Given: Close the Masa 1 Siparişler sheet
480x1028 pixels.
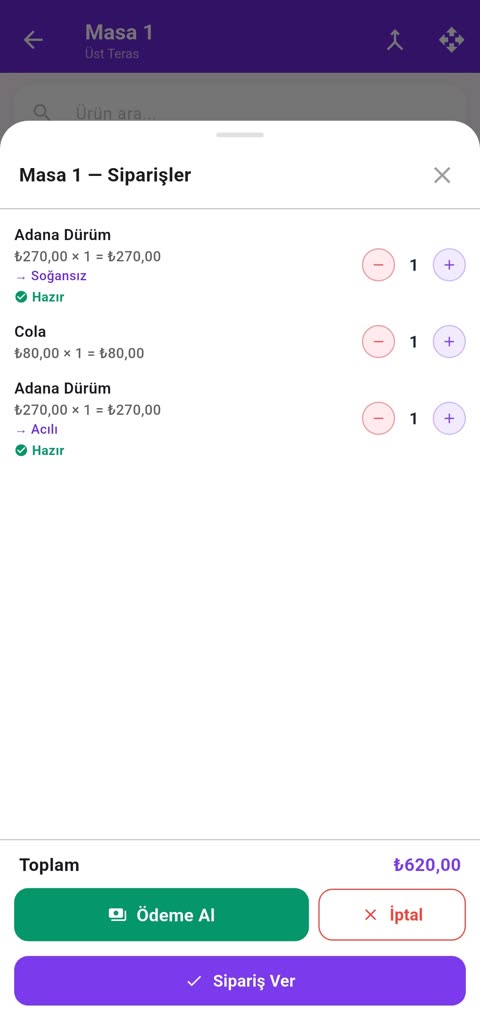Looking at the screenshot, I should (x=442, y=175).
